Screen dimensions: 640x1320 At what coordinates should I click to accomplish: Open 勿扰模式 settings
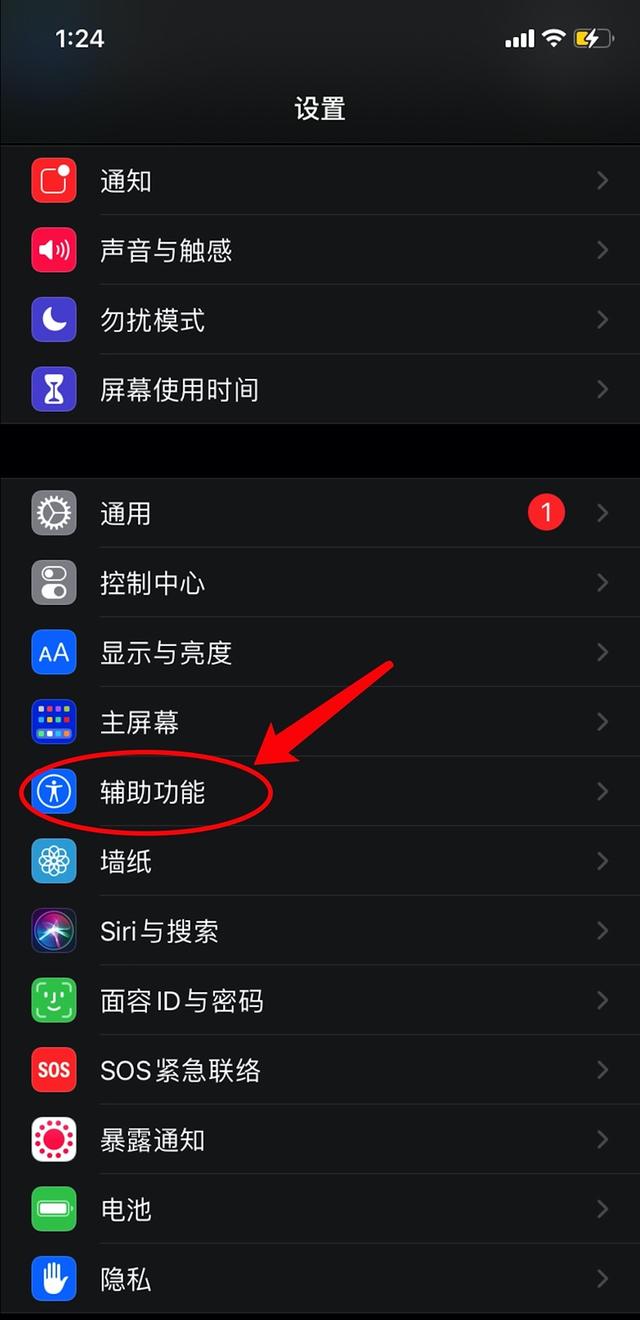pyautogui.click(x=320, y=320)
